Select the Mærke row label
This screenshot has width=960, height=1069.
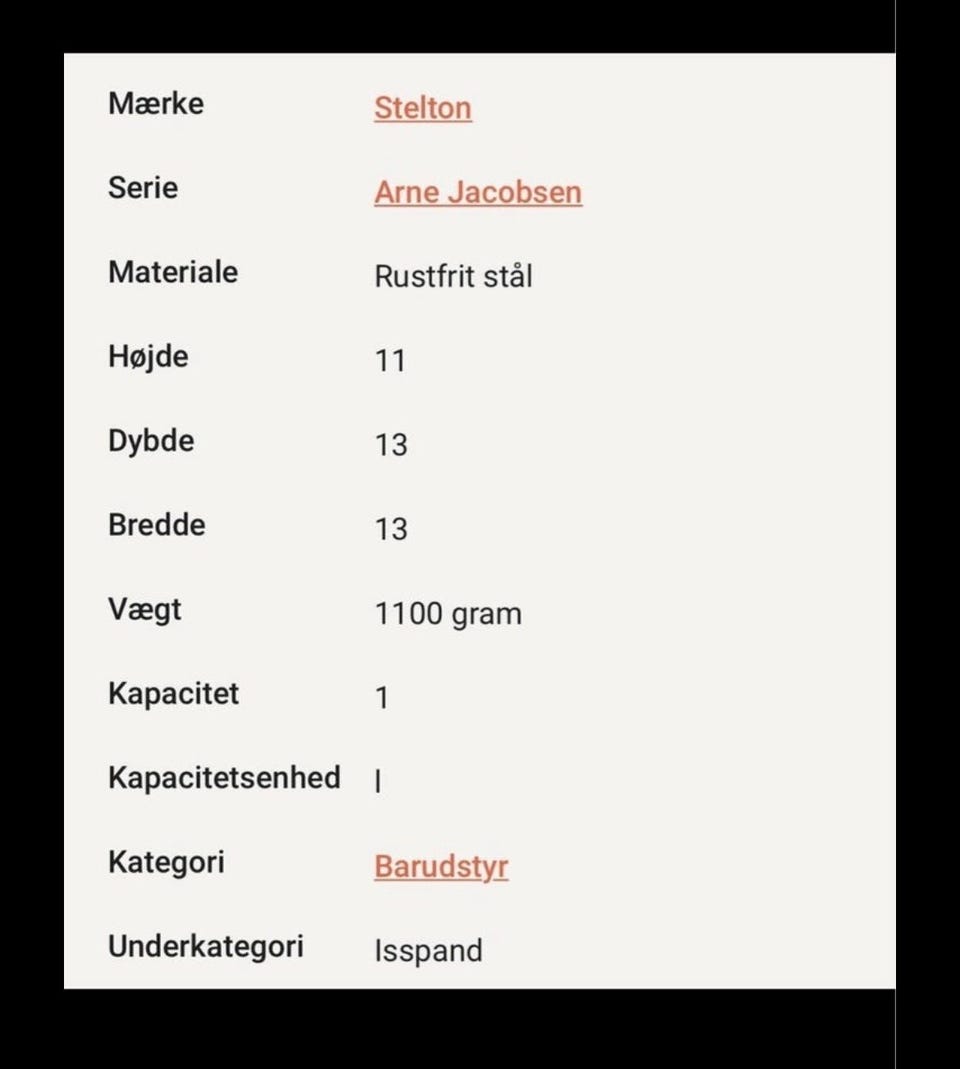155,103
